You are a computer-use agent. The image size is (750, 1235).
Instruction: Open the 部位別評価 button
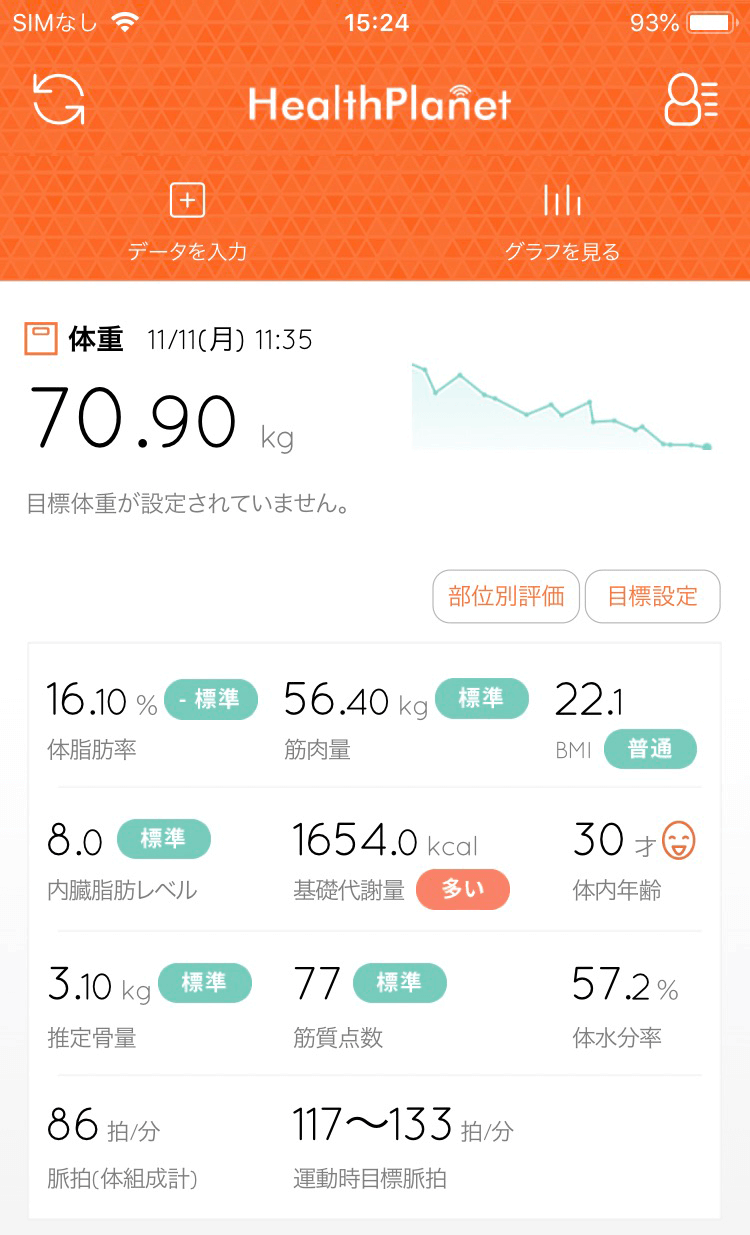[506, 597]
